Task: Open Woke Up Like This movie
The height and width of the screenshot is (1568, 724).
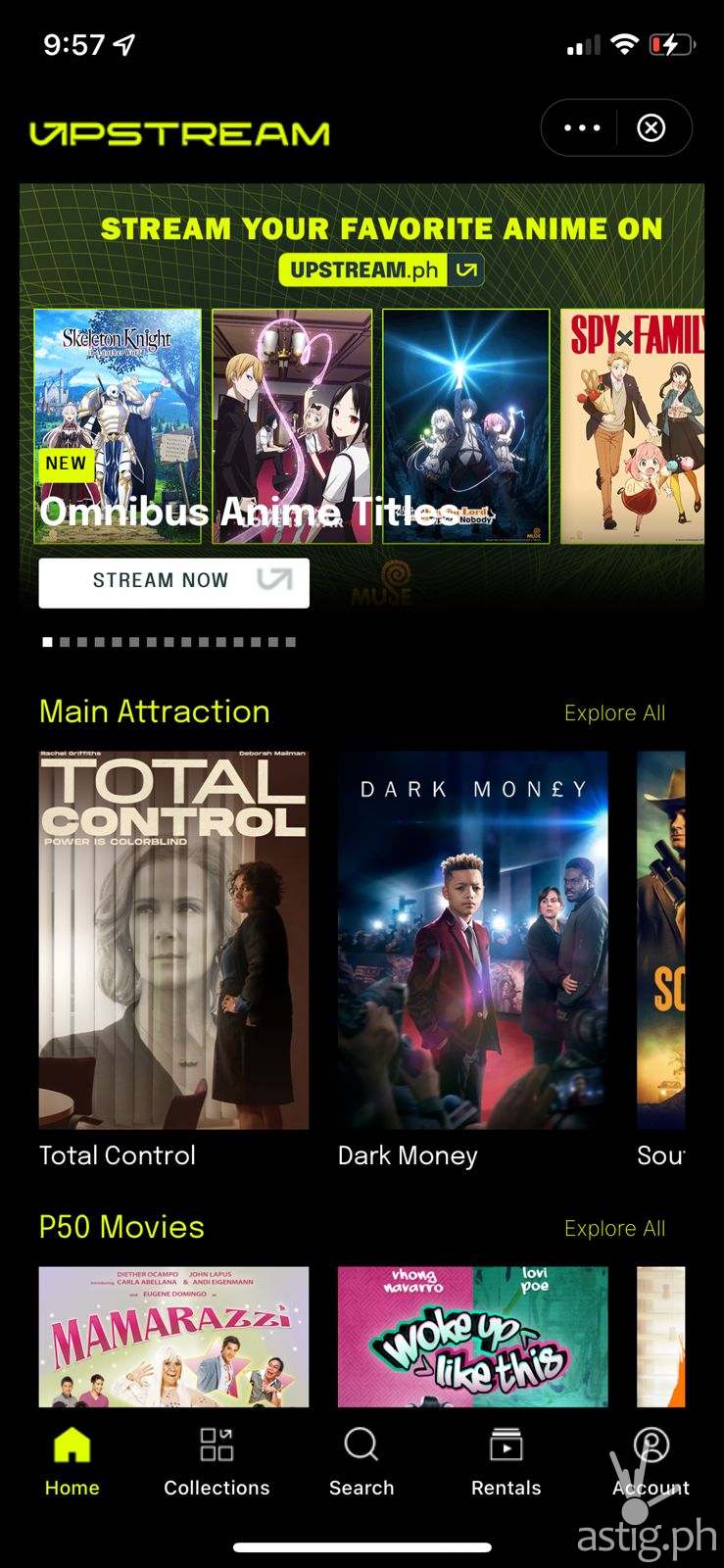Action: click(472, 1337)
